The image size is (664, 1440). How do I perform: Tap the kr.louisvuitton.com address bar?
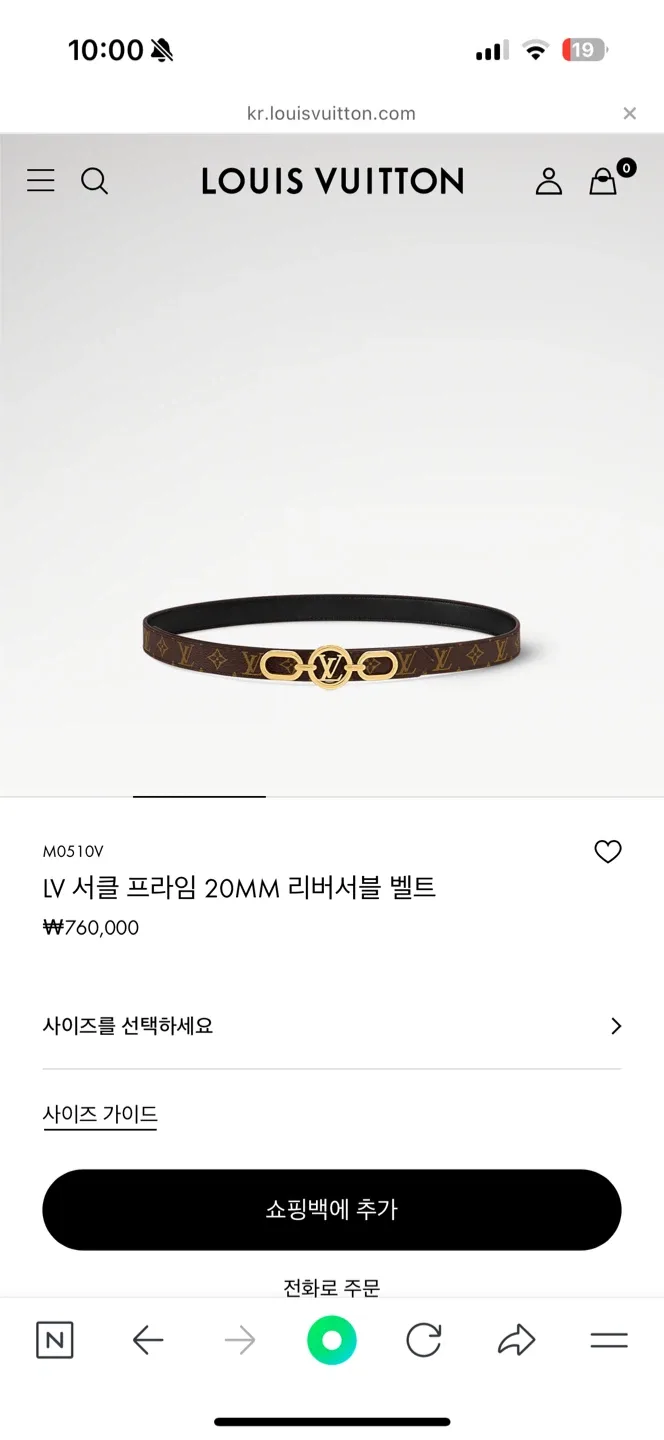(331, 114)
